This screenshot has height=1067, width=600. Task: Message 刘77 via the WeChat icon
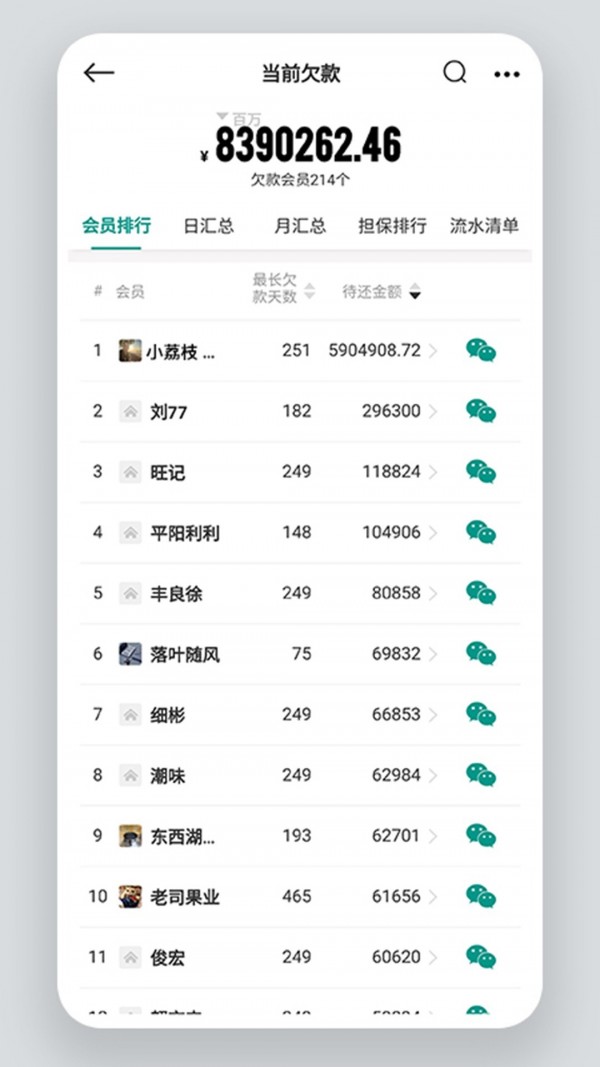tap(480, 411)
